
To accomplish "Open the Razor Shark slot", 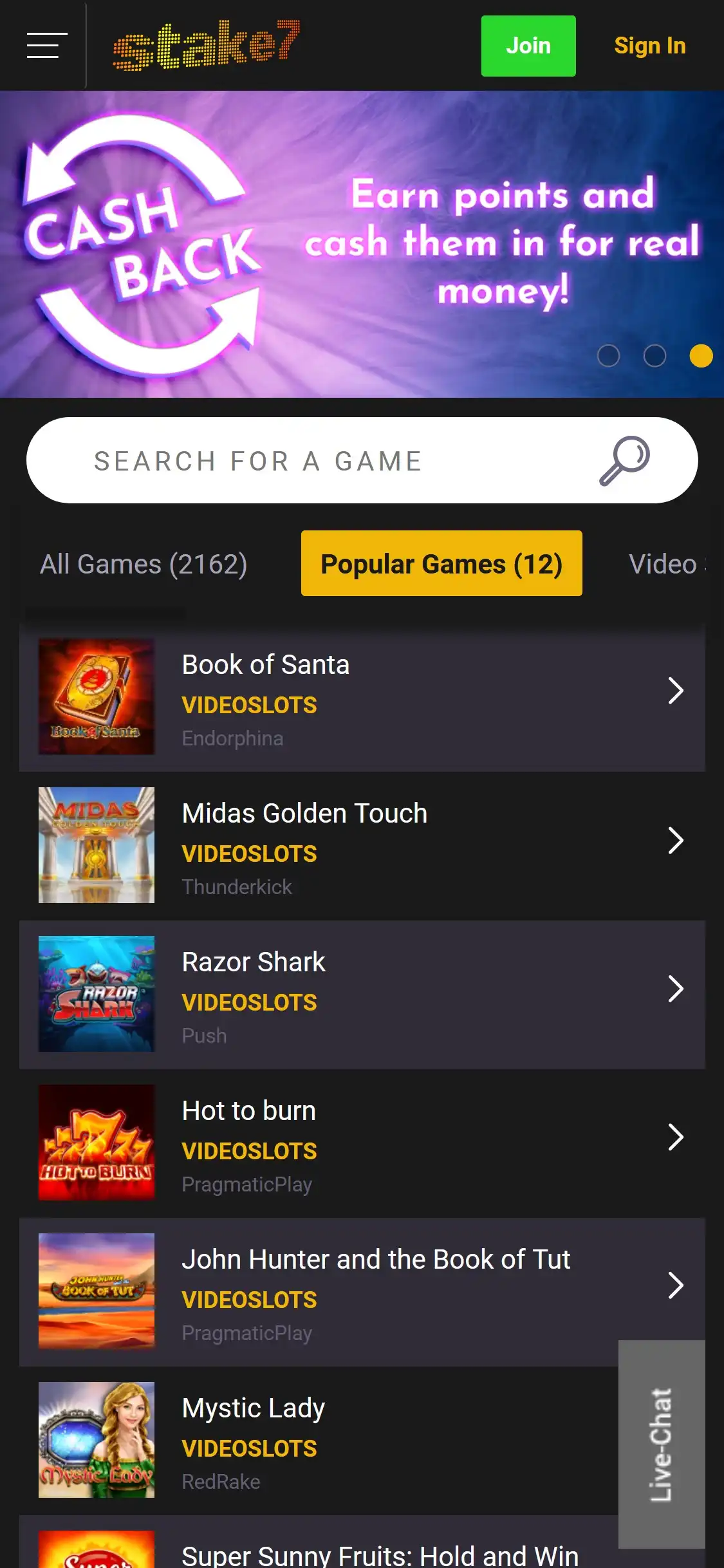I will pos(362,994).
